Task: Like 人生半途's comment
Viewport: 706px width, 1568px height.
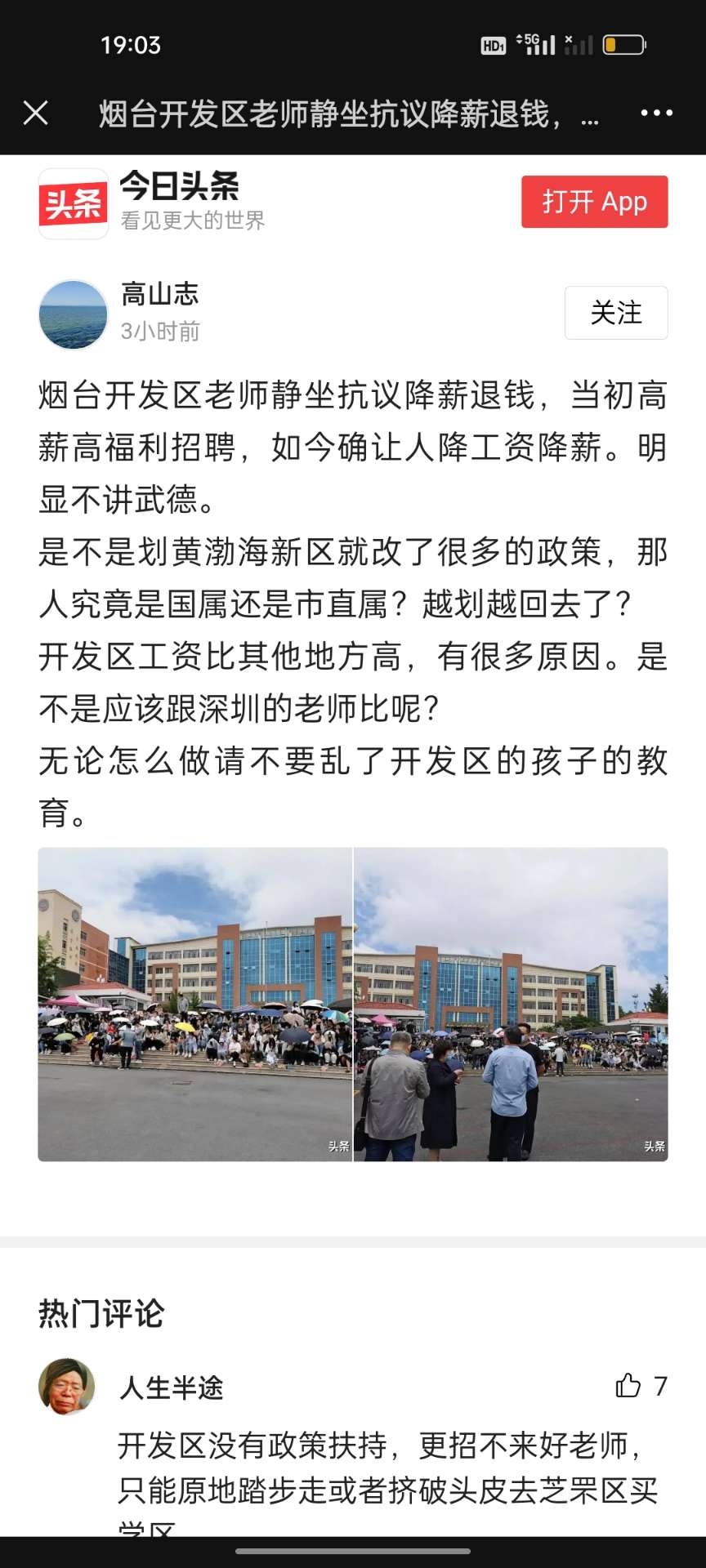Action: click(628, 1385)
